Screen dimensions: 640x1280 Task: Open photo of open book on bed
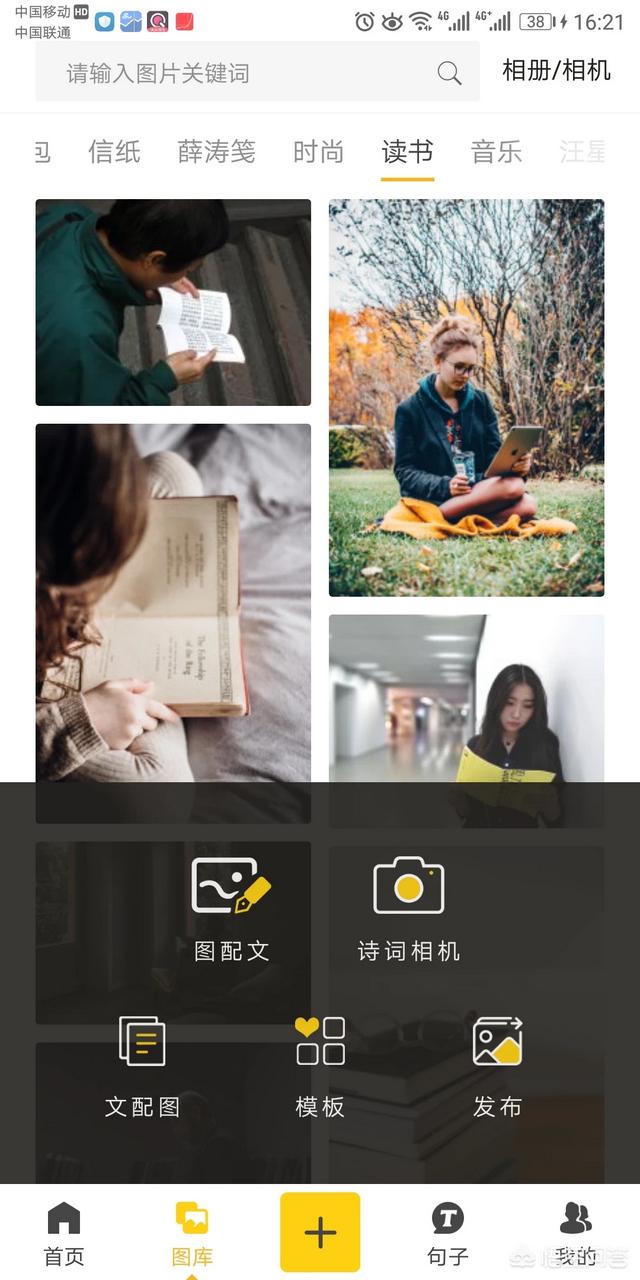[173, 600]
